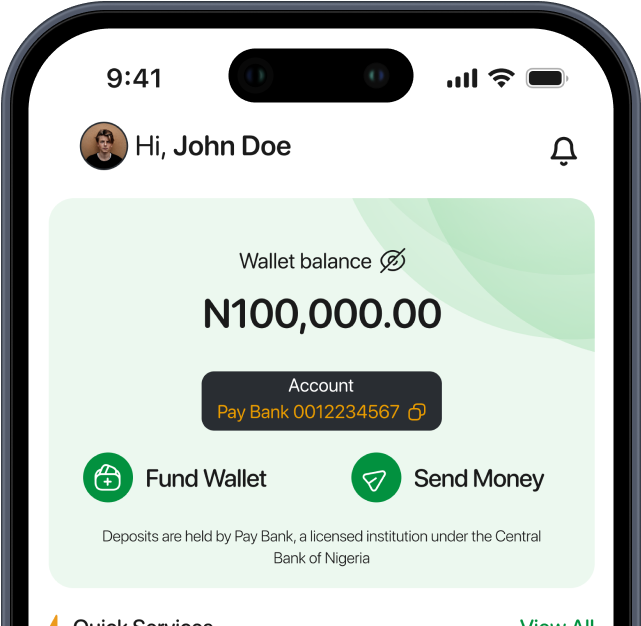641x626 pixels.
Task: Copy Pay Bank account number
Action: 418,412
